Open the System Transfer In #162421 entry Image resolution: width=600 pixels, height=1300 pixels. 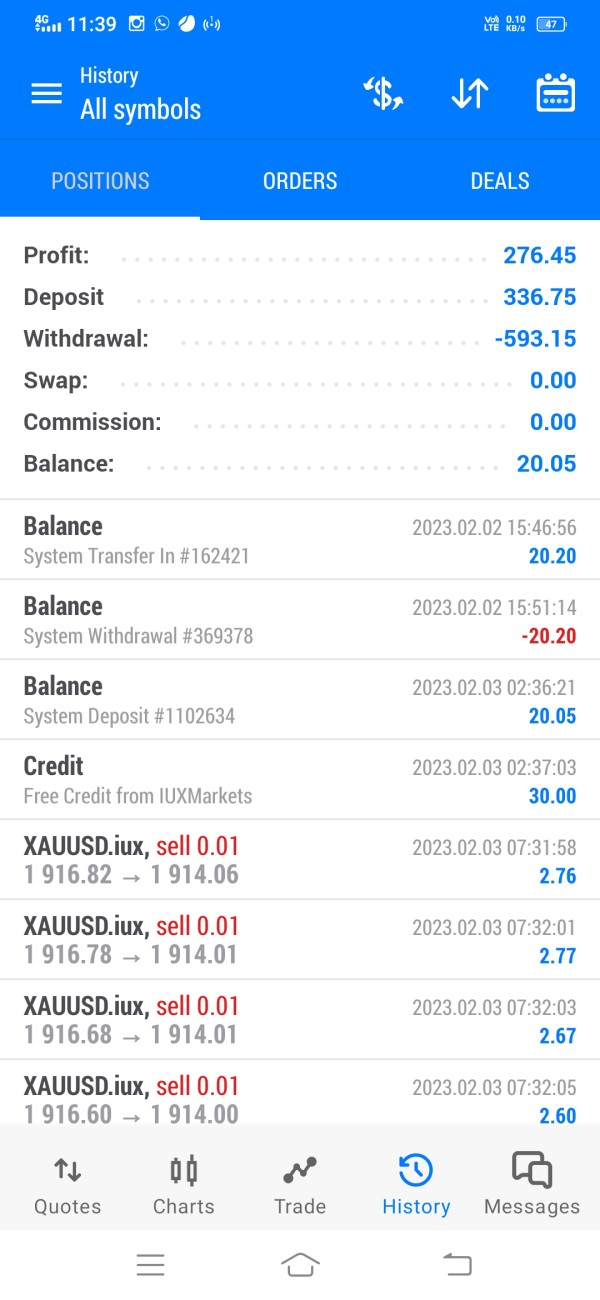(x=300, y=540)
